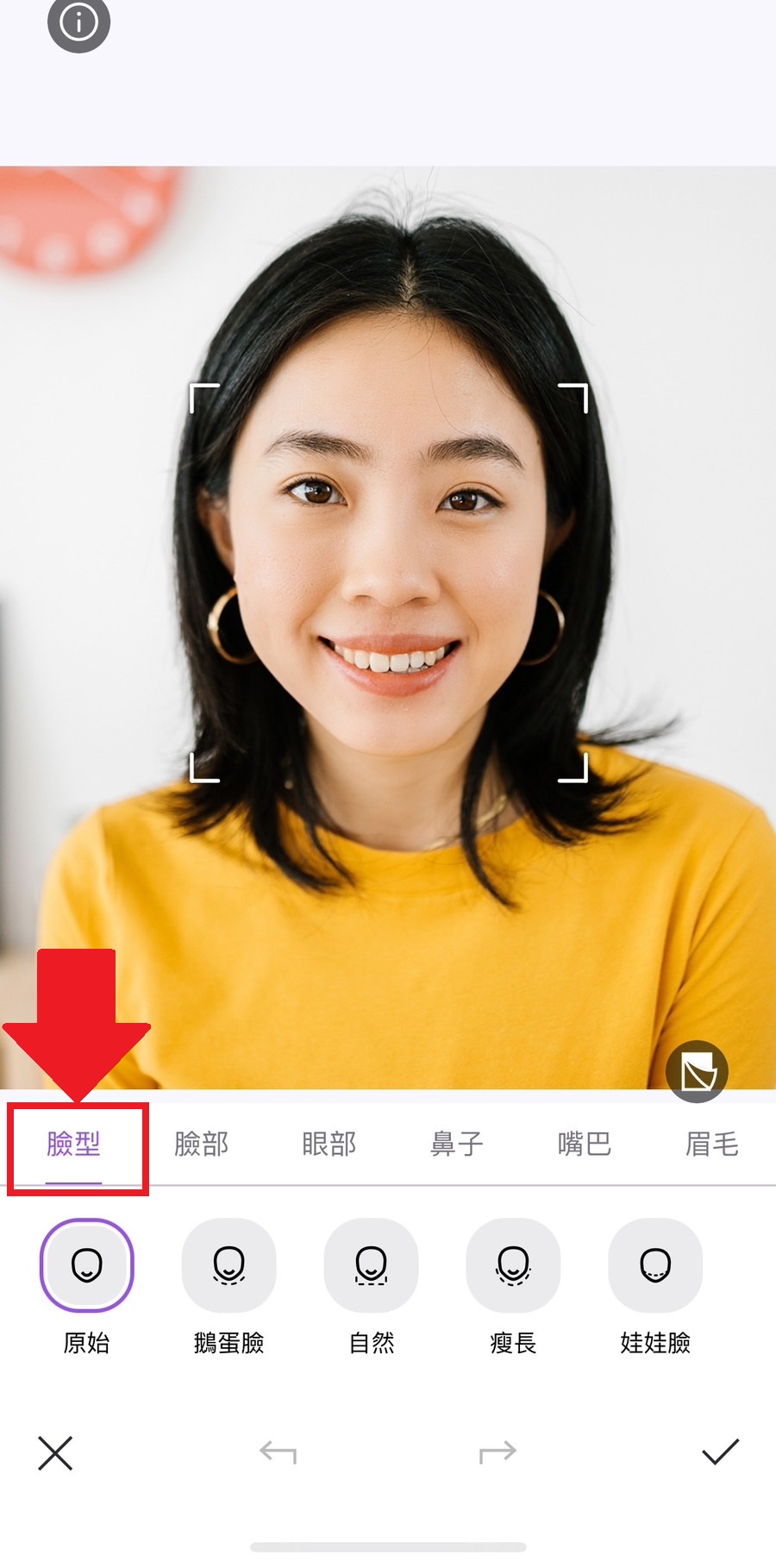Screen dimensions: 776x1568
Task: Confirm edits with the checkmark
Action: 720,1452
